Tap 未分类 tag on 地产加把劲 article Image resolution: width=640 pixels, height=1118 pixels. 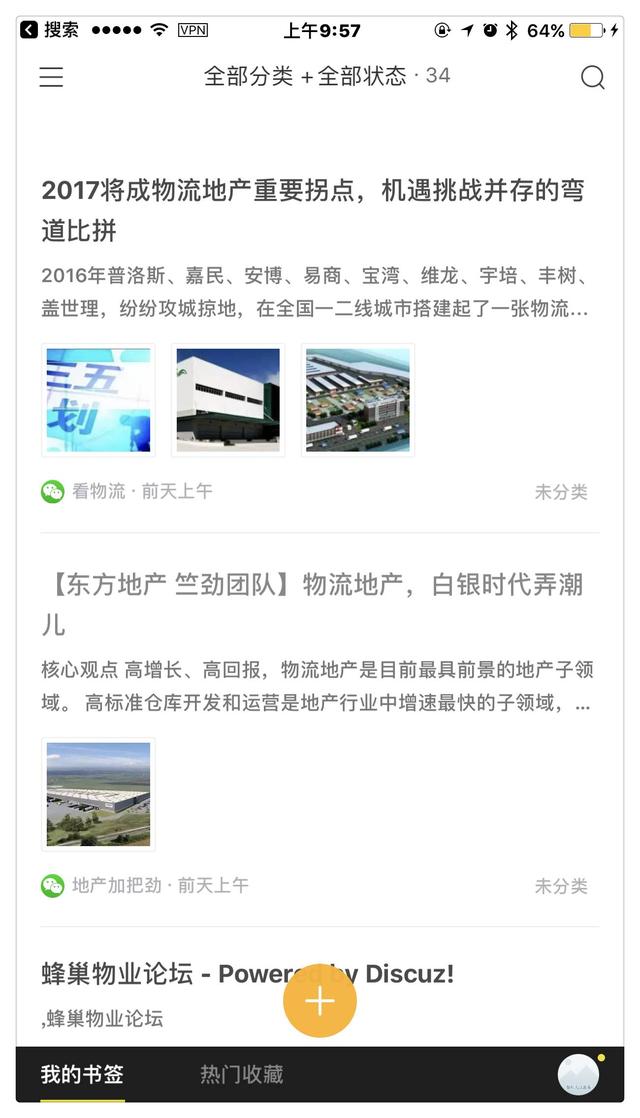tap(561, 886)
